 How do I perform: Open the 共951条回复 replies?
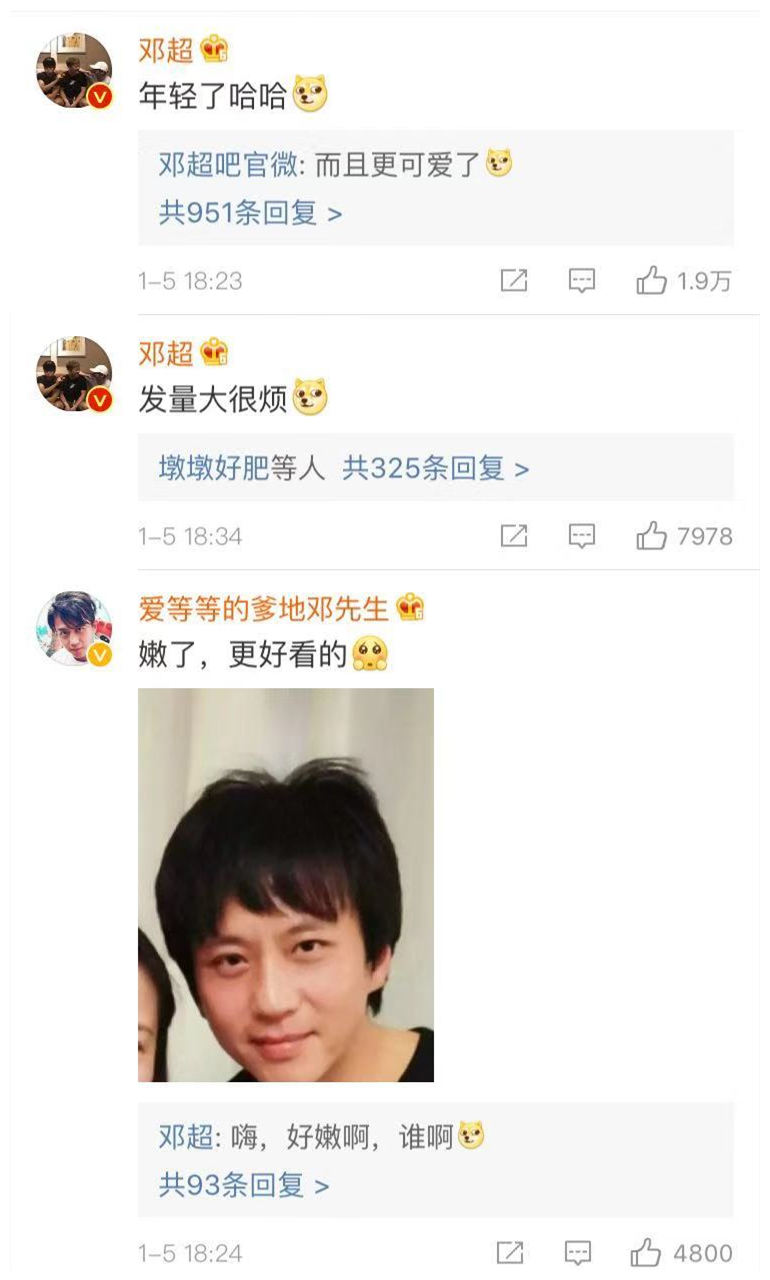tap(250, 213)
